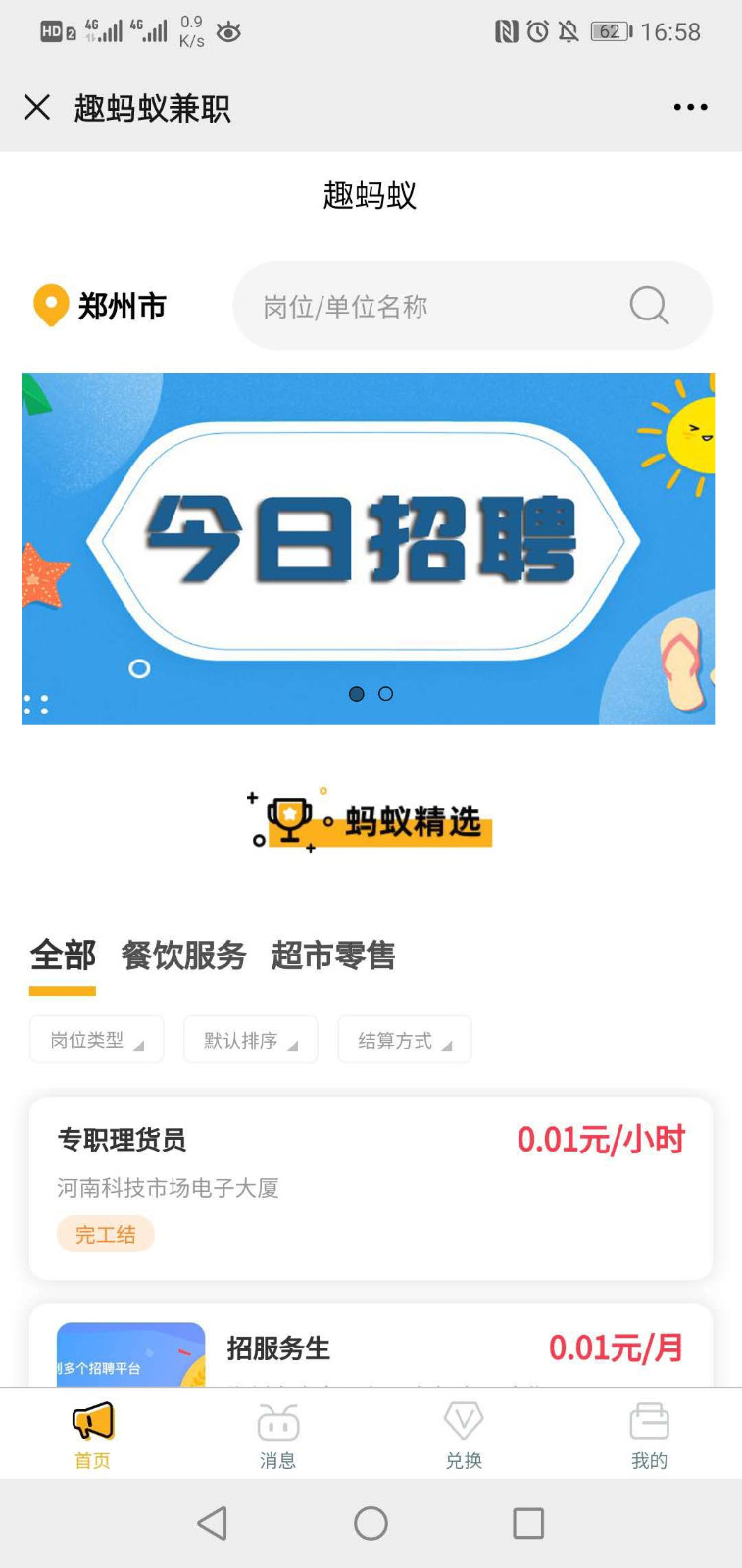Expand the 岗位类型 filter

96,1040
